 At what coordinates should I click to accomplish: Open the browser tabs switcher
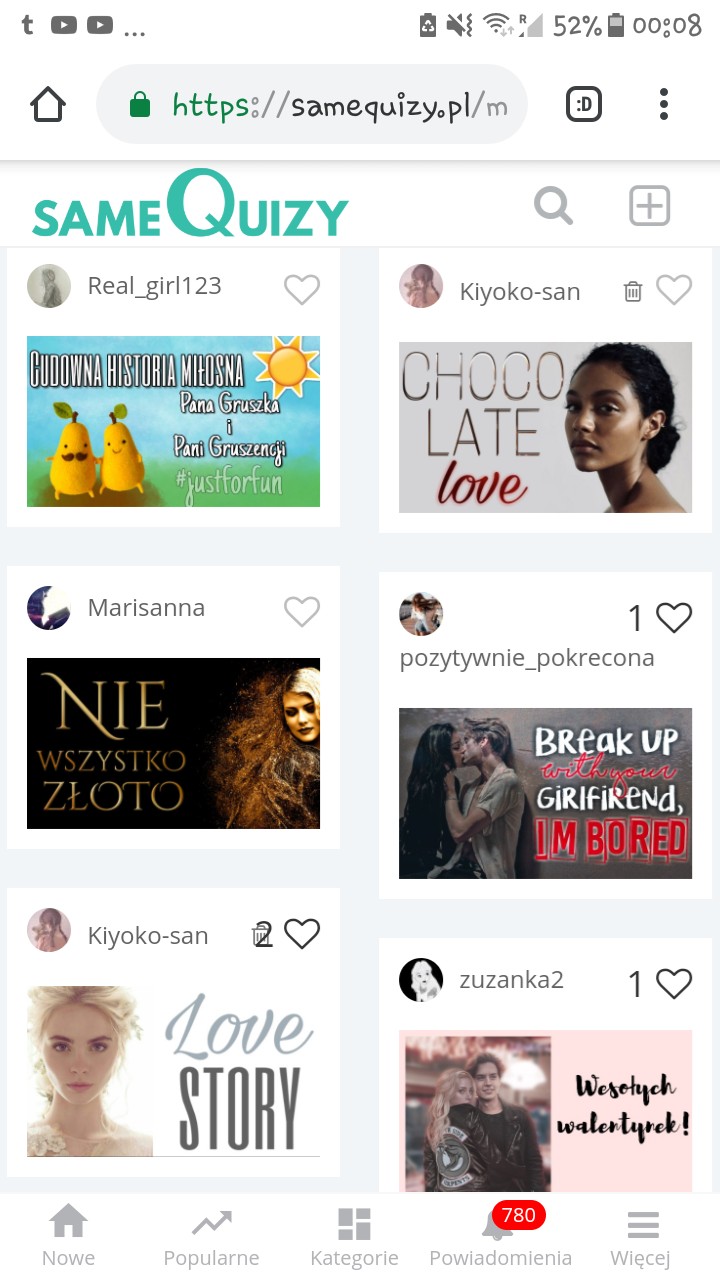584,104
